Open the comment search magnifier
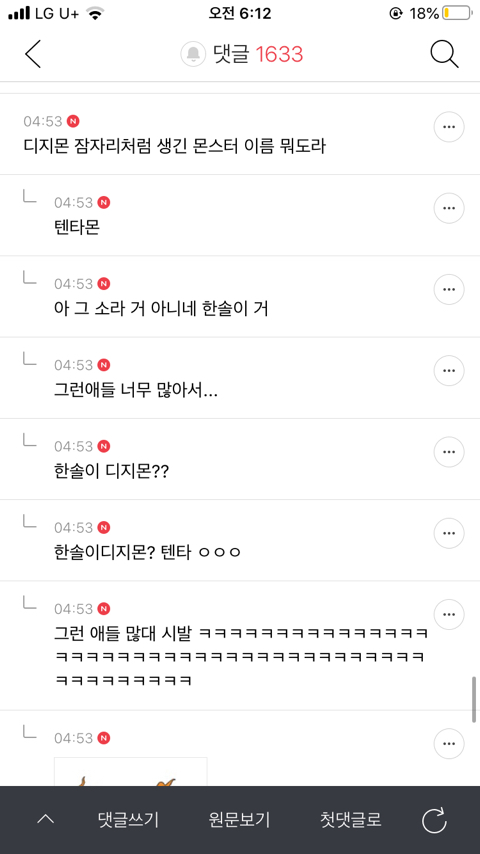 coord(445,54)
